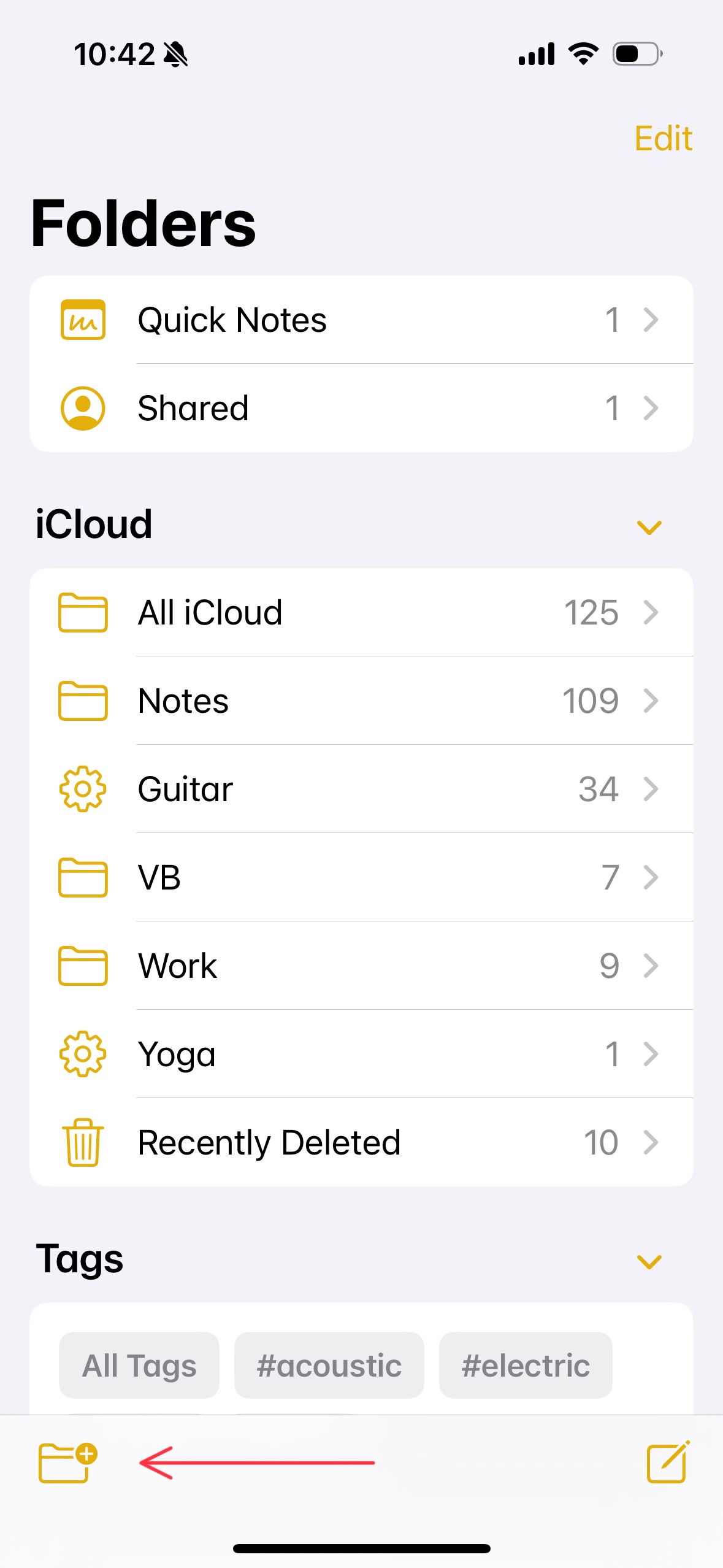Open the Yoga smart folder
The width and height of the screenshot is (723, 1568).
[x=361, y=1054]
